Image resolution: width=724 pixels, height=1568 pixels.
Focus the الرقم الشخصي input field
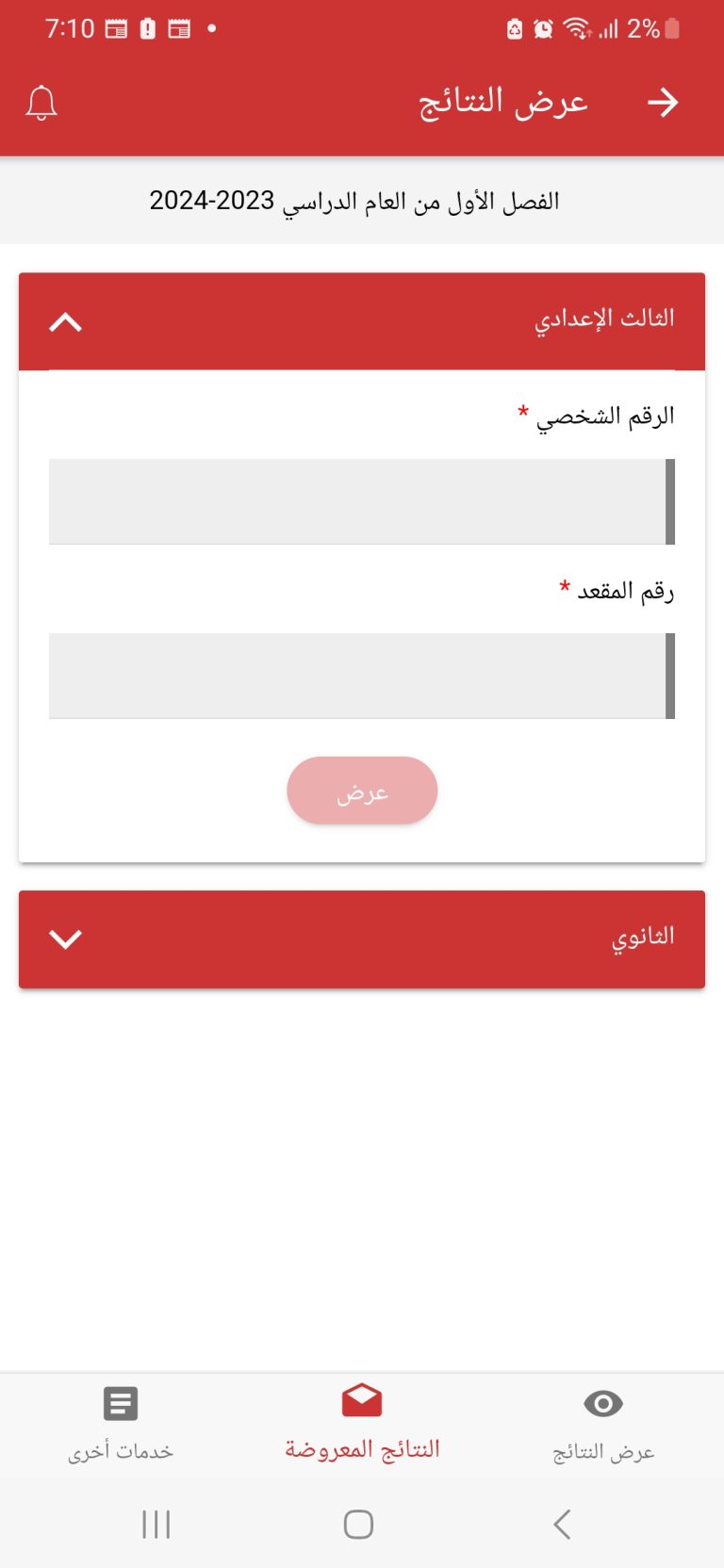coord(362,501)
